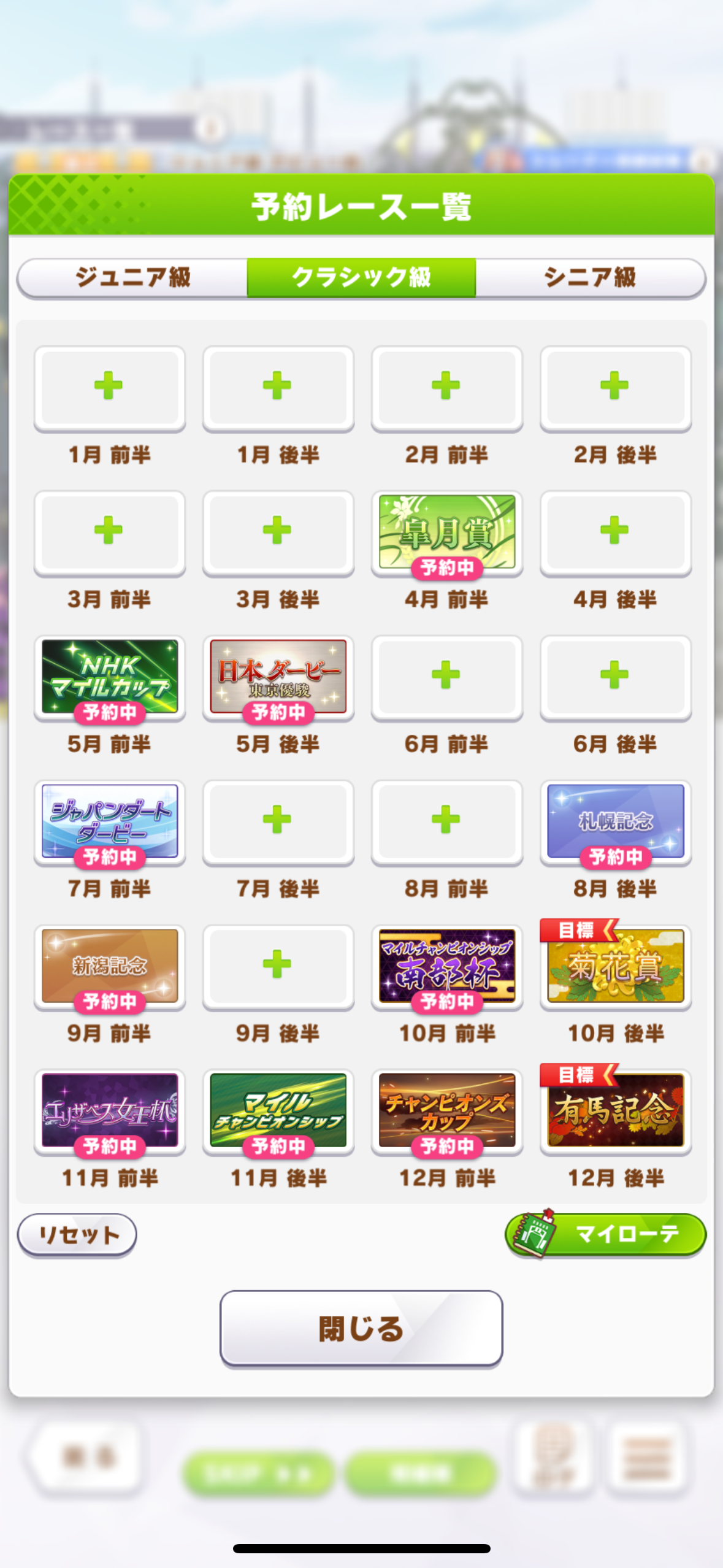Add a race for 1月 前半

tap(109, 388)
